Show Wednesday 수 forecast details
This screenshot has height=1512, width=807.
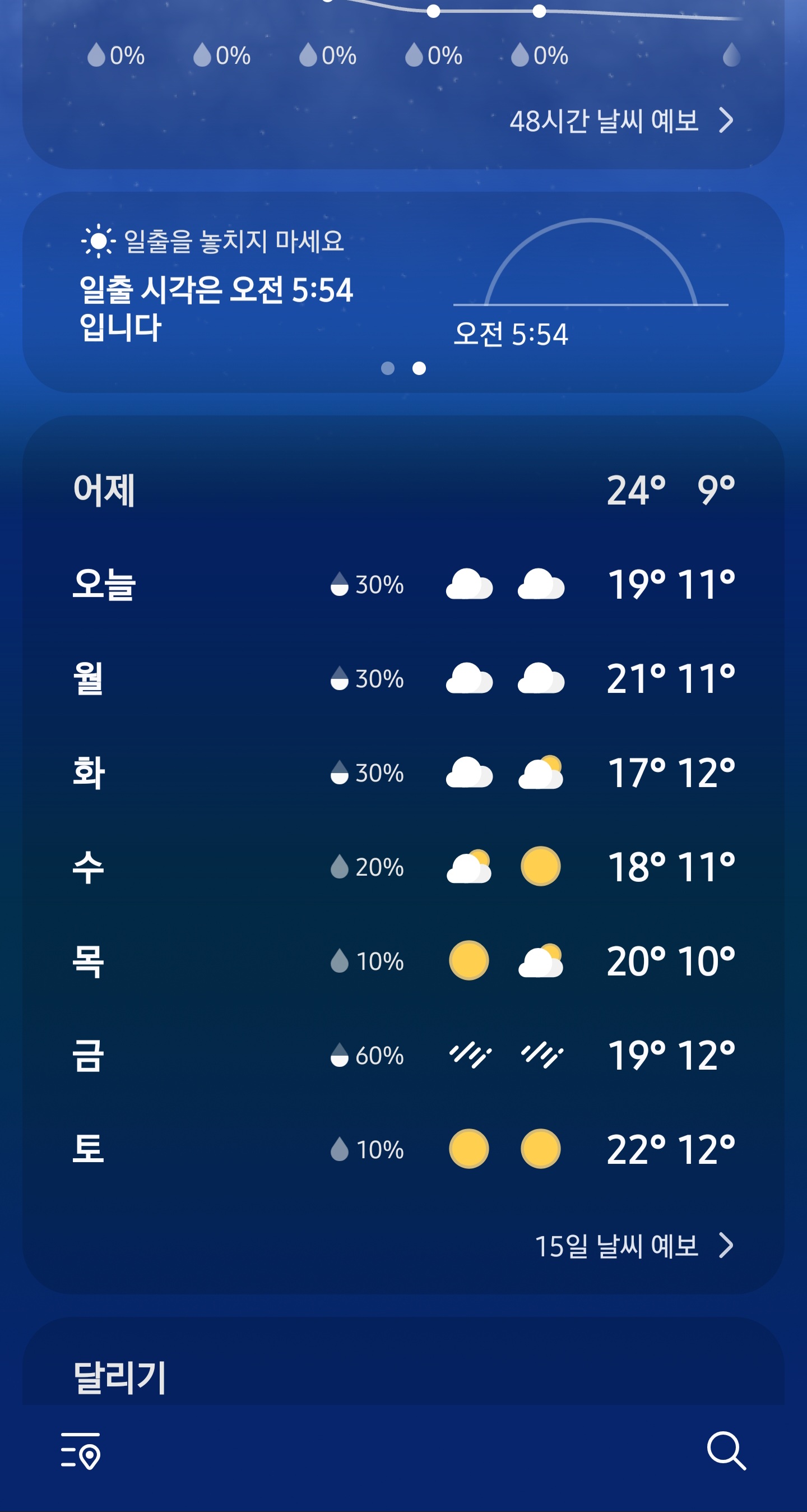403,866
